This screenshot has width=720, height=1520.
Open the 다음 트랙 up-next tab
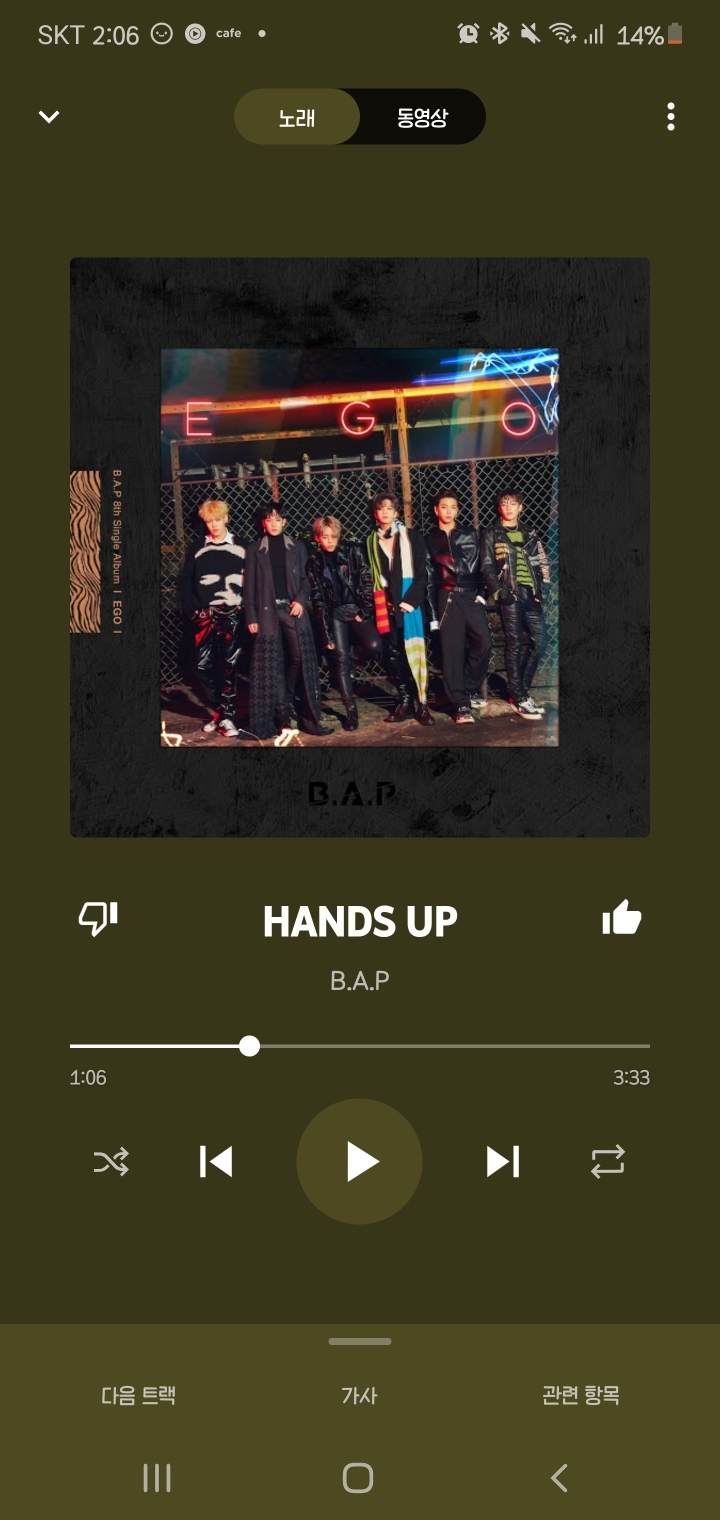point(139,1395)
